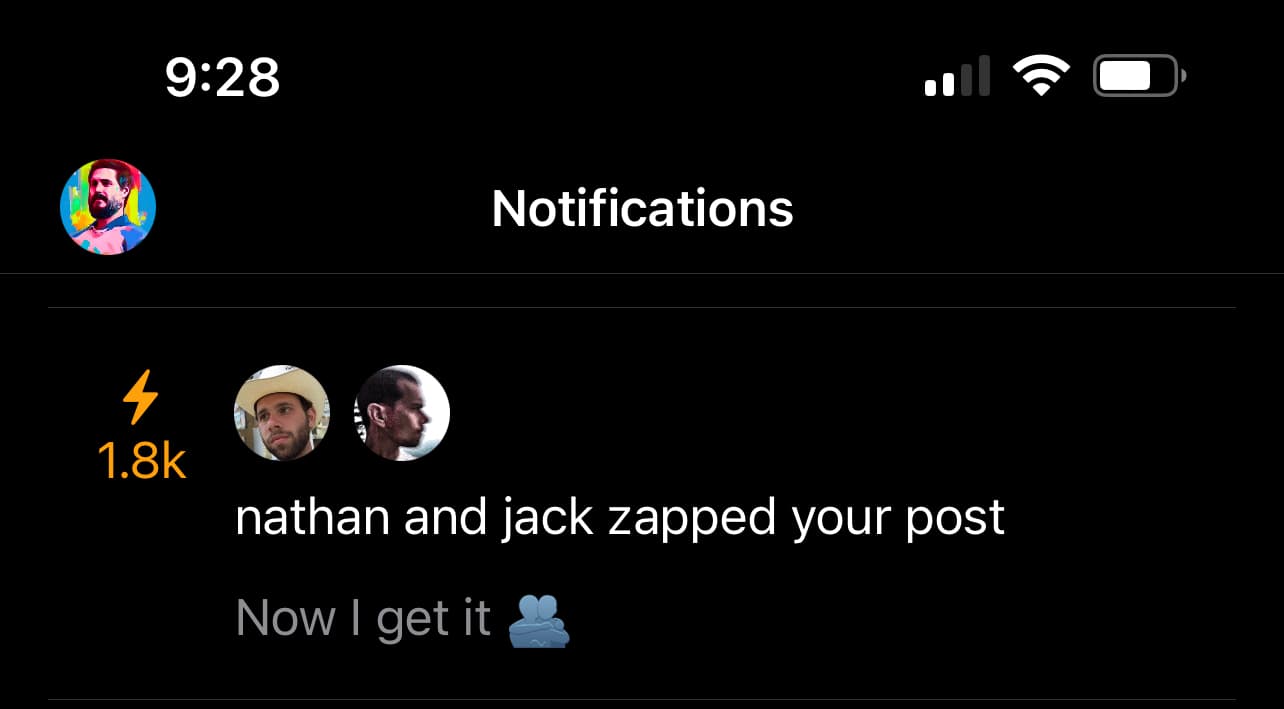Open jack's profile avatar
This screenshot has width=1284, height=709.
(402, 413)
